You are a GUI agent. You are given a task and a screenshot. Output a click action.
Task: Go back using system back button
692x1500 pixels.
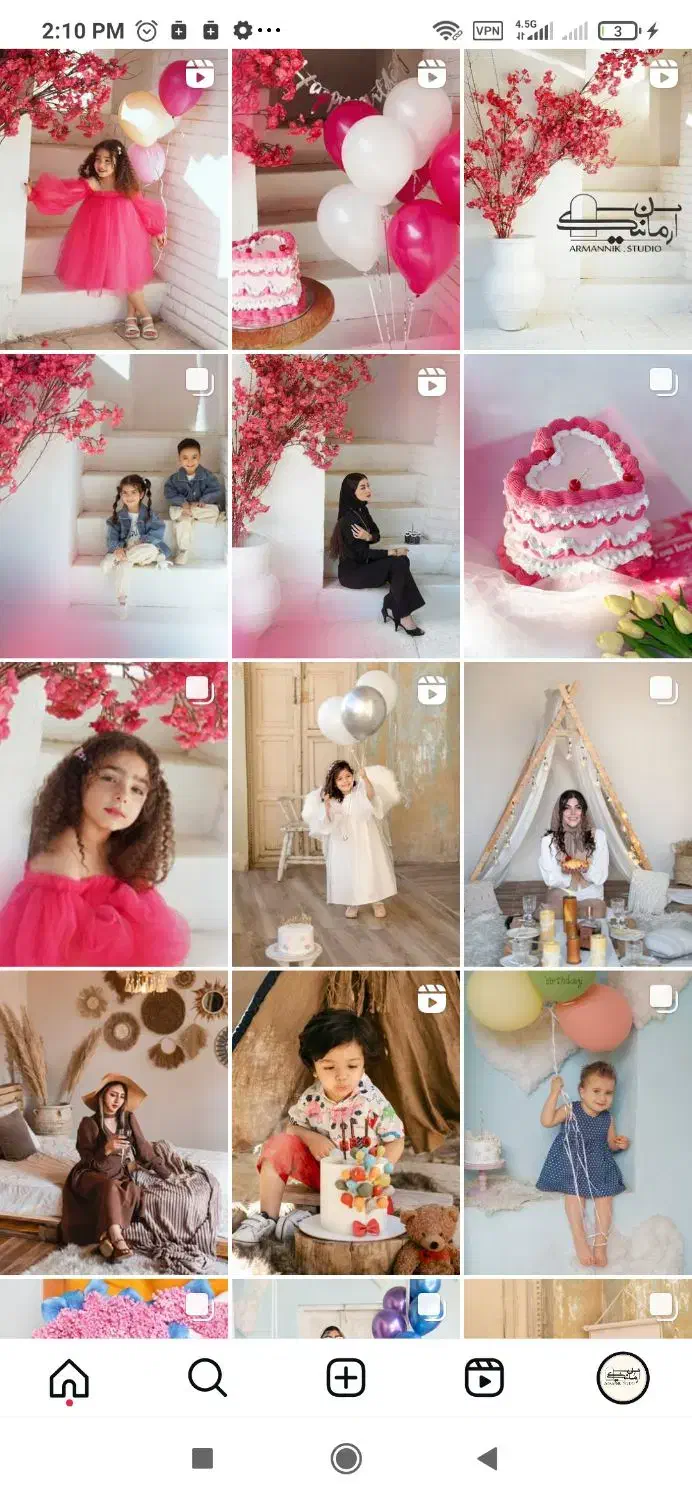point(487,1458)
